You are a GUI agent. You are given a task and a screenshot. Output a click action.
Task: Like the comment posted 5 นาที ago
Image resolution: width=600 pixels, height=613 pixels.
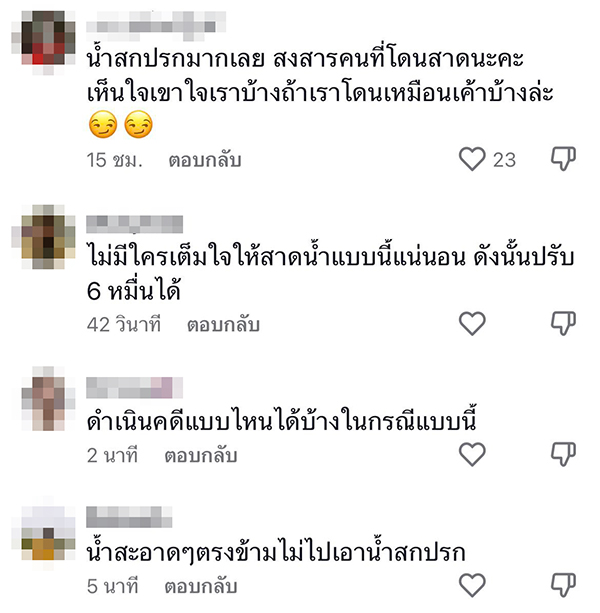pyautogui.click(x=471, y=586)
